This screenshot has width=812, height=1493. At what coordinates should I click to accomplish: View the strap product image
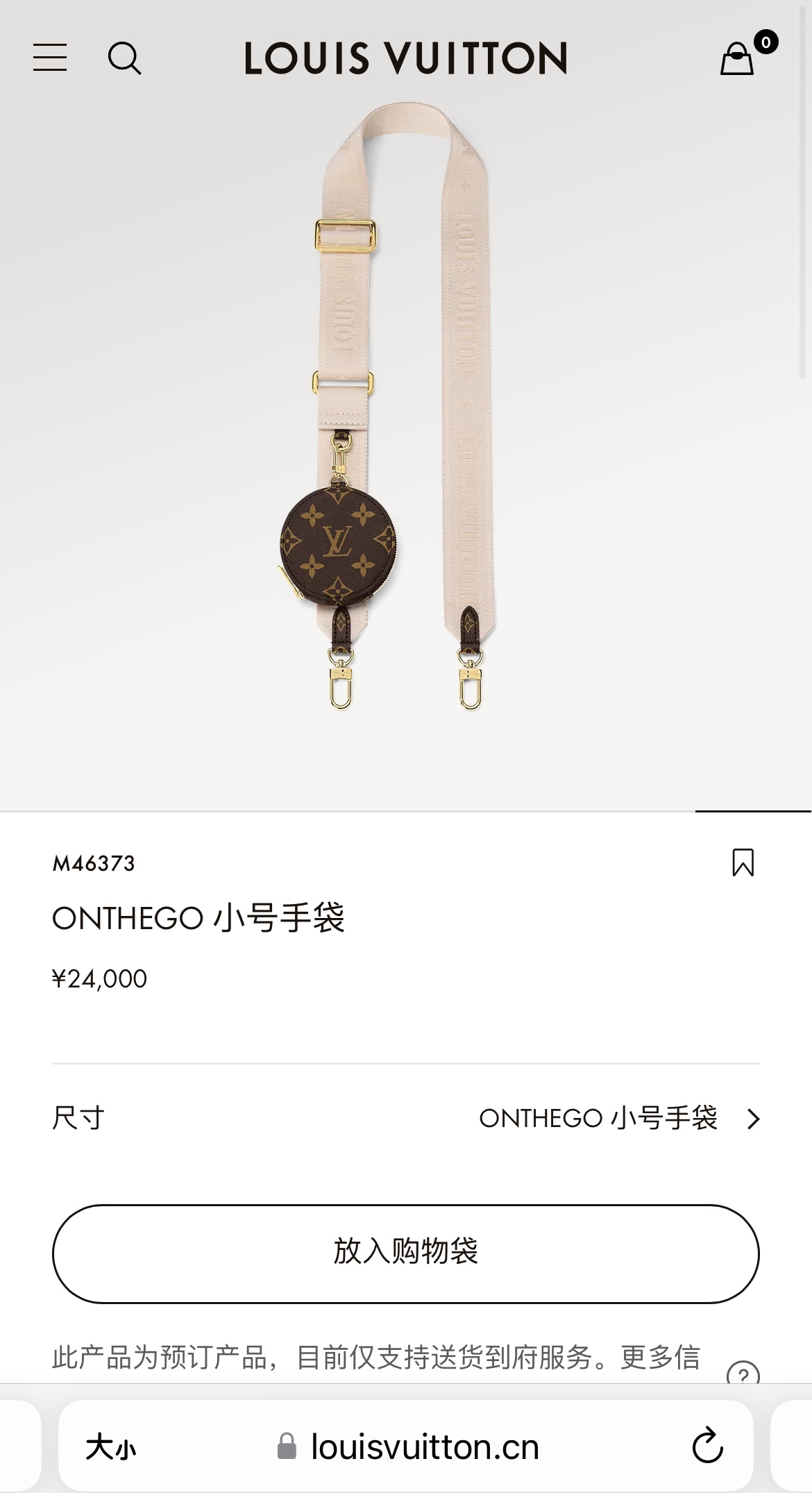(x=406, y=406)
